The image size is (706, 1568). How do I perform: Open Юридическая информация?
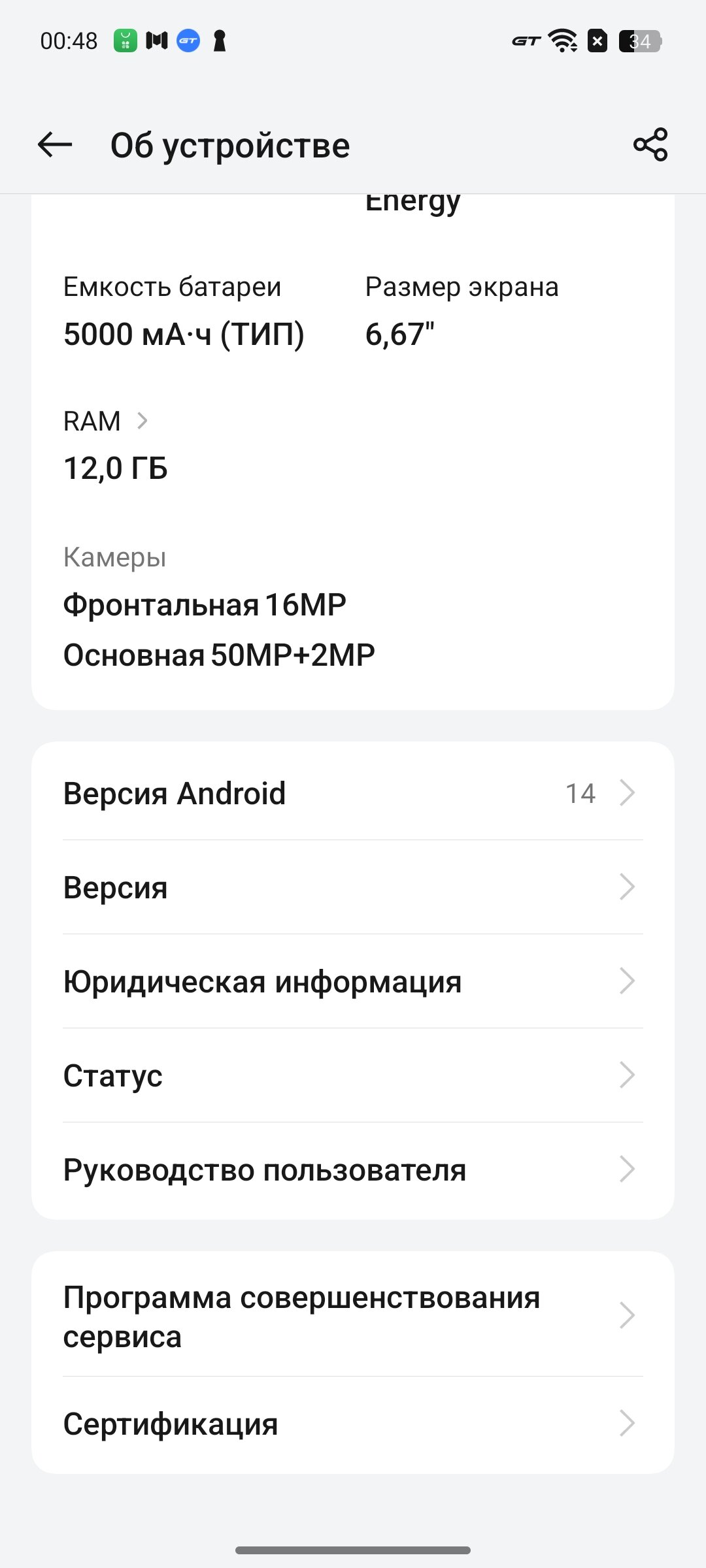353,981
